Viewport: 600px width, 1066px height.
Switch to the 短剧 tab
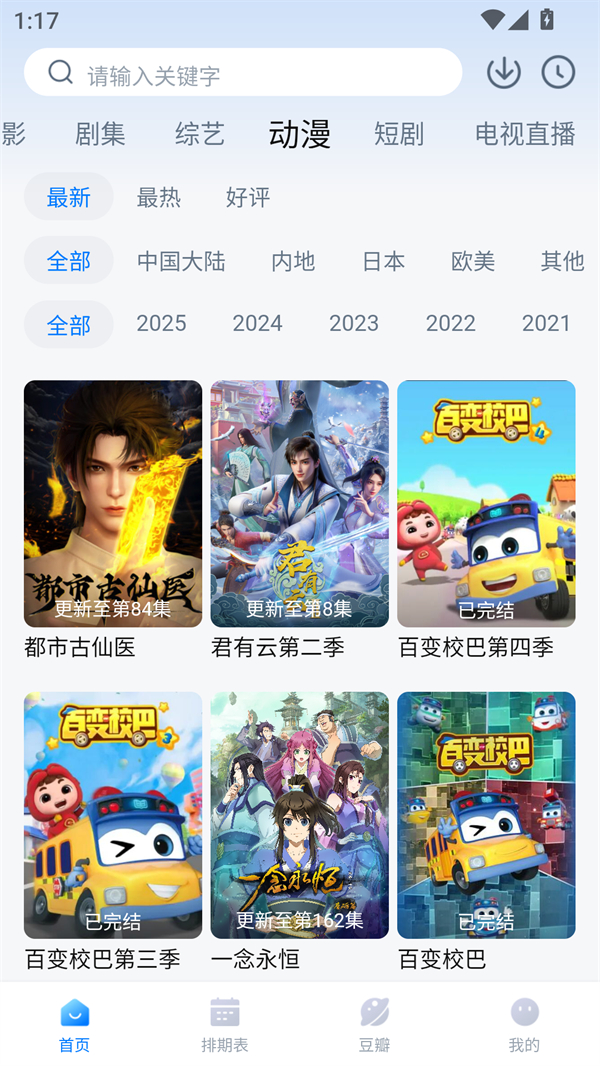399,134
